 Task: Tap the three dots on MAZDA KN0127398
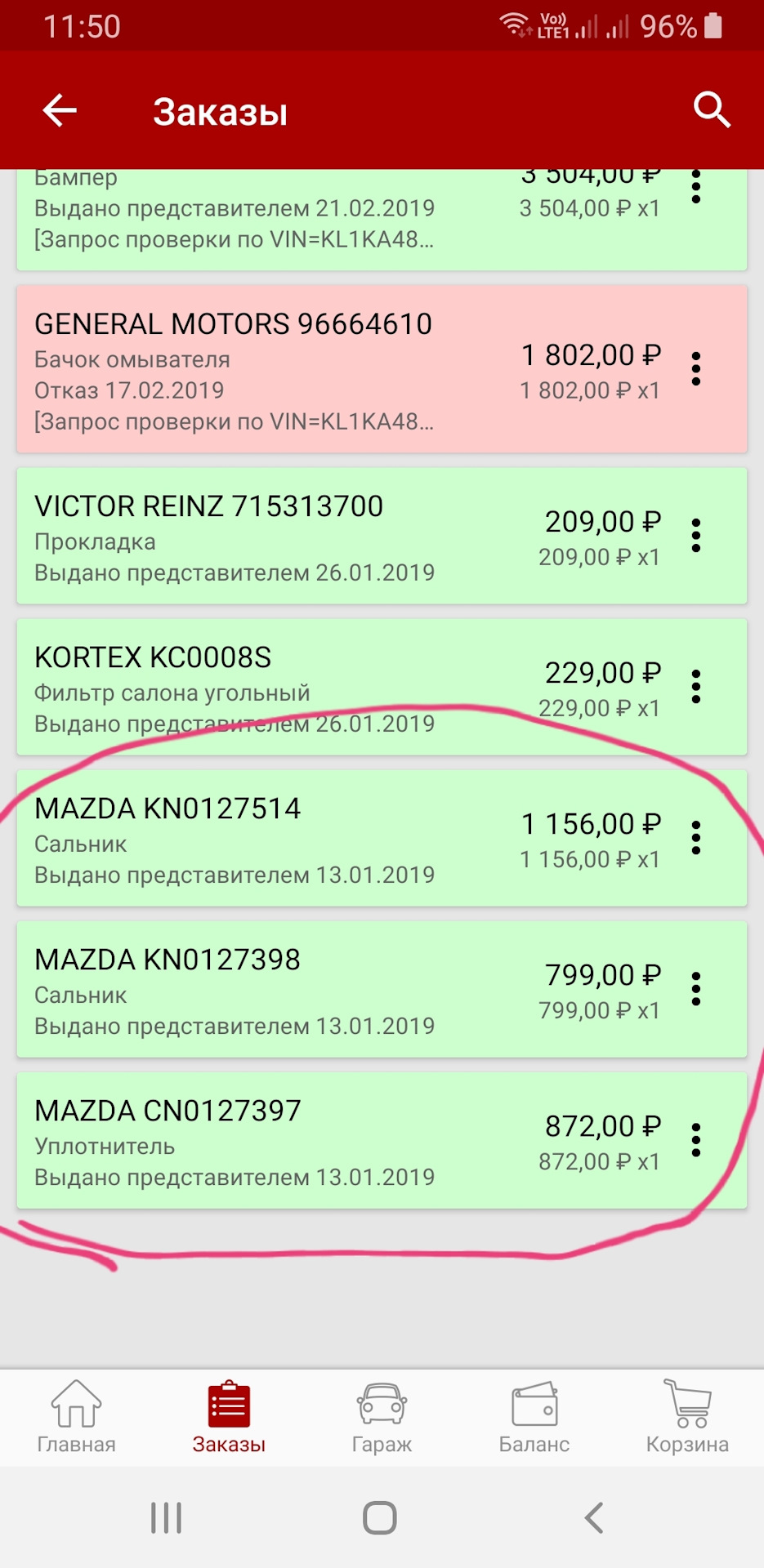point(696,990)
